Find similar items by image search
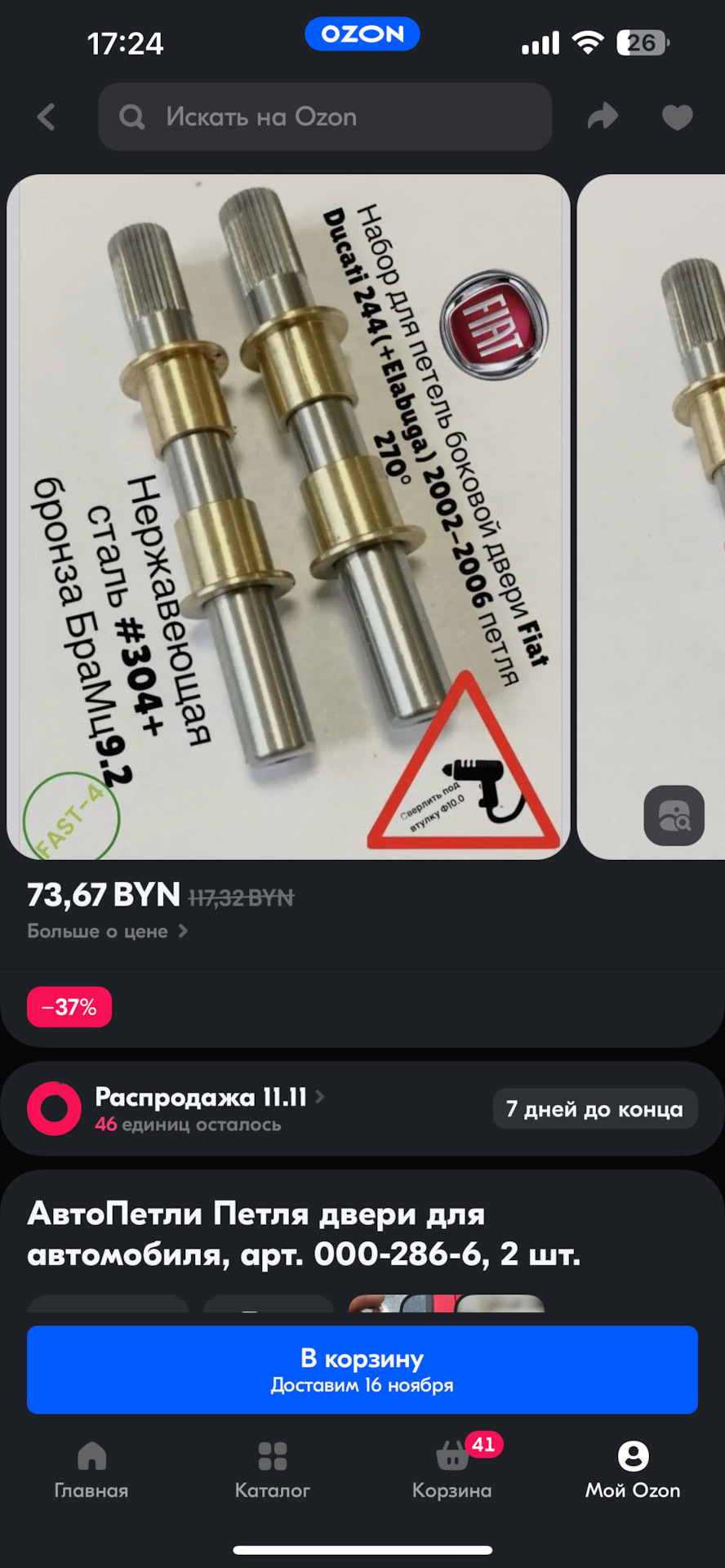The width and height of the screenshot is (725, 1568). [x=674, y=815]
